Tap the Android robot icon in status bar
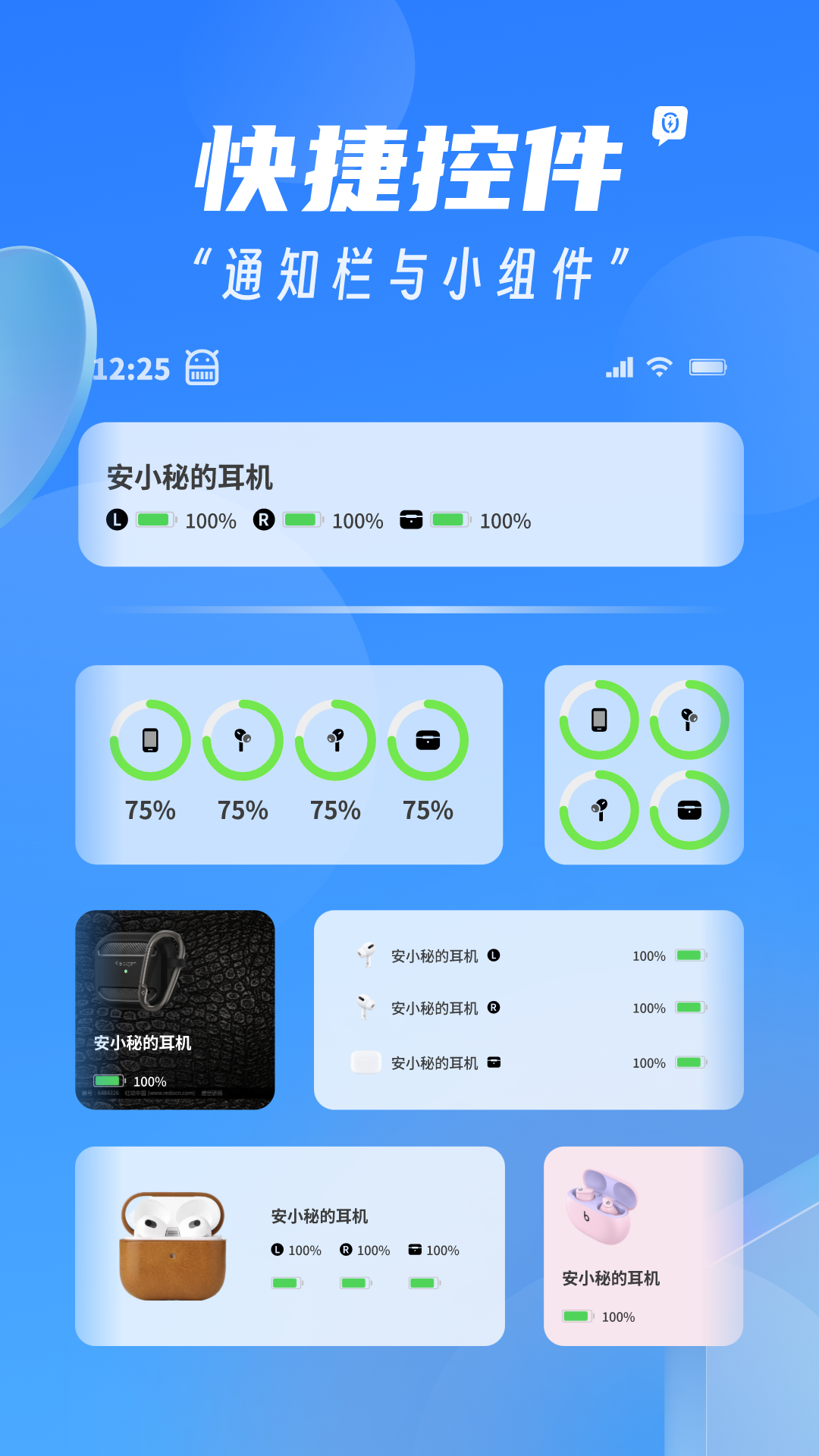819x1456 pixels. tap(202, 368)
